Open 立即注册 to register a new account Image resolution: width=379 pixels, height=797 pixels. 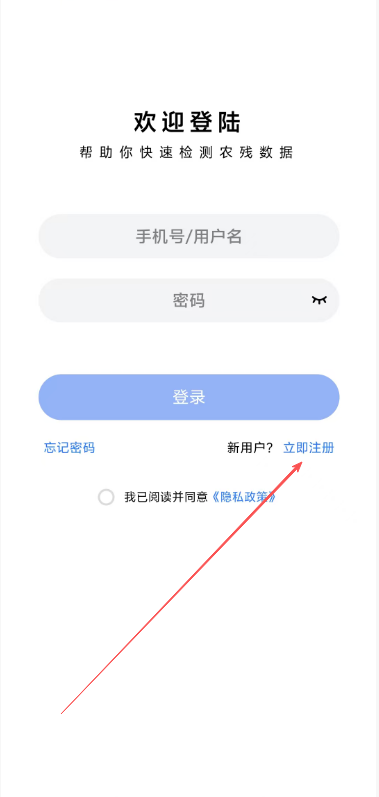coord(309,448)
